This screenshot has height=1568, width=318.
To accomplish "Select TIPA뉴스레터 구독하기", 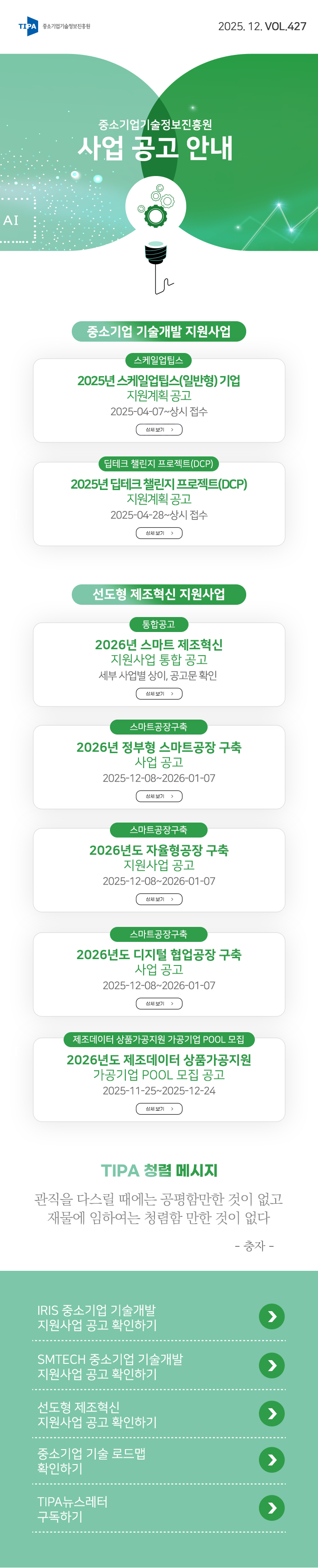I will point(272,1508).
